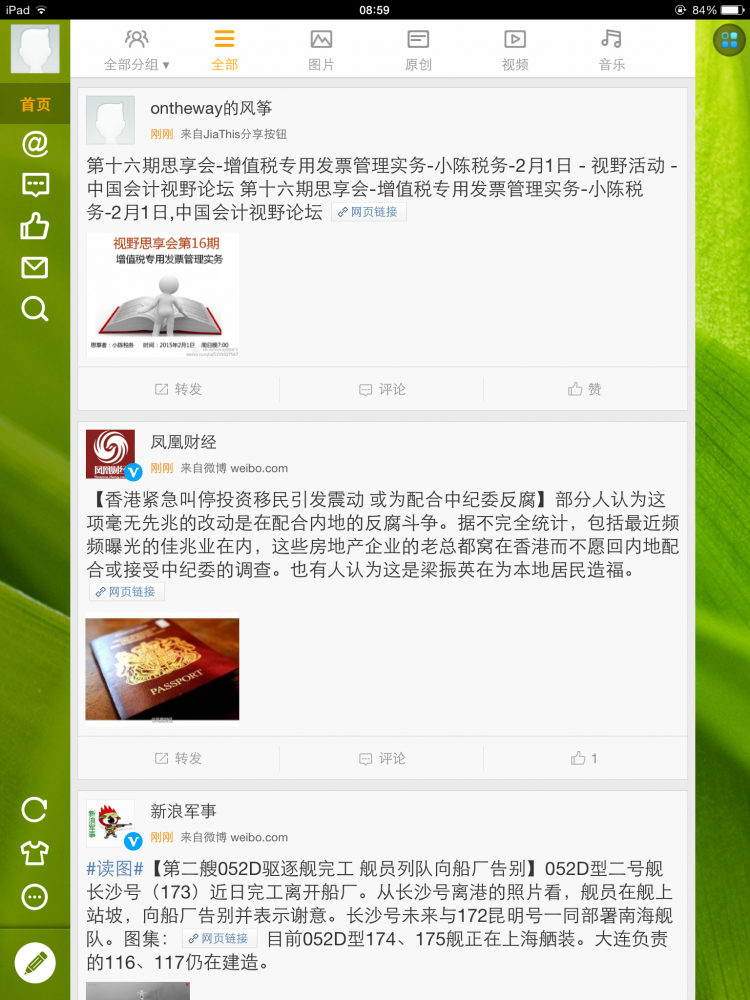Open the received likes icon
This screenshot has height=1000, width=750.
click(35, 226)
